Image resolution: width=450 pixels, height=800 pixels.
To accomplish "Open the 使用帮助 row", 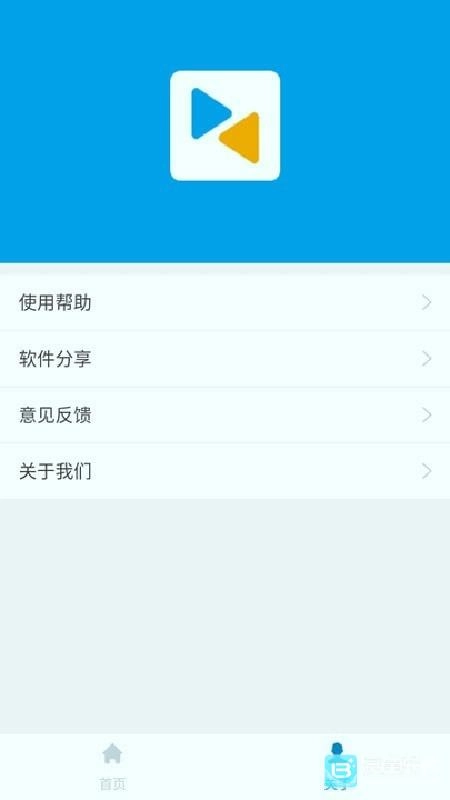I will pos(225,303).
